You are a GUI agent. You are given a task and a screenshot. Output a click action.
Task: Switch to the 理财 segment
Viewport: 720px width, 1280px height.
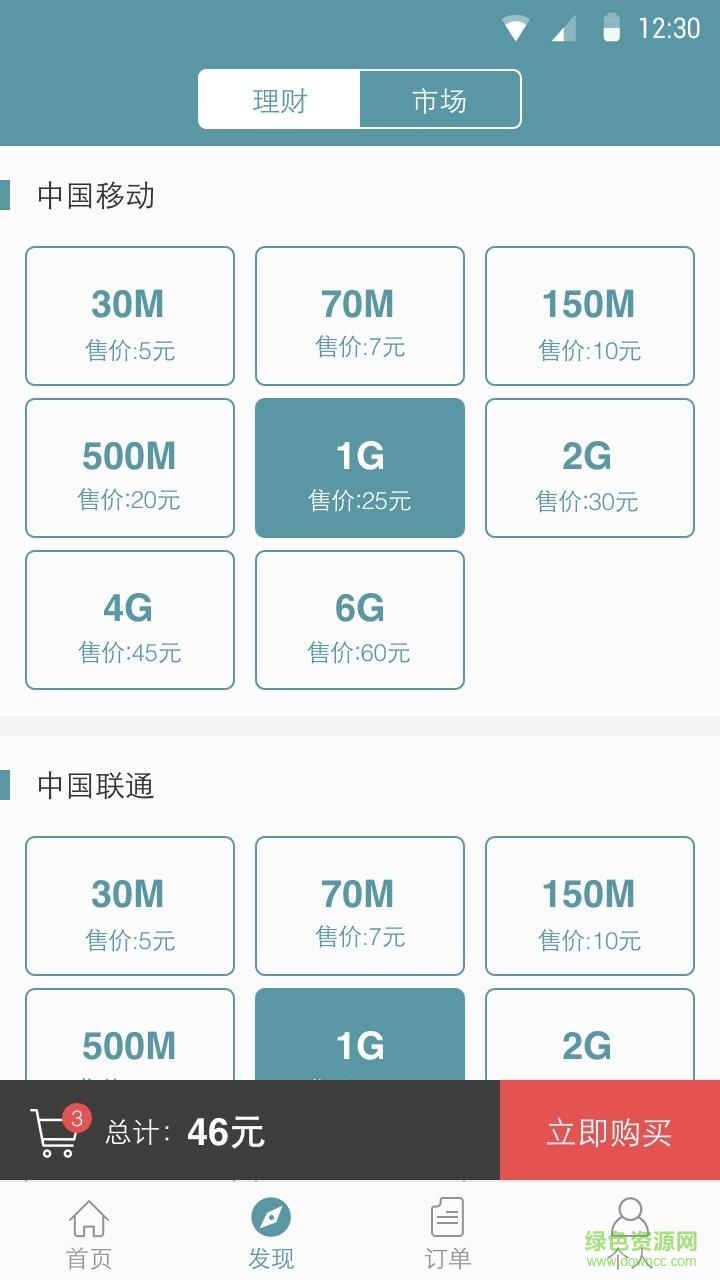click(279, 100)
